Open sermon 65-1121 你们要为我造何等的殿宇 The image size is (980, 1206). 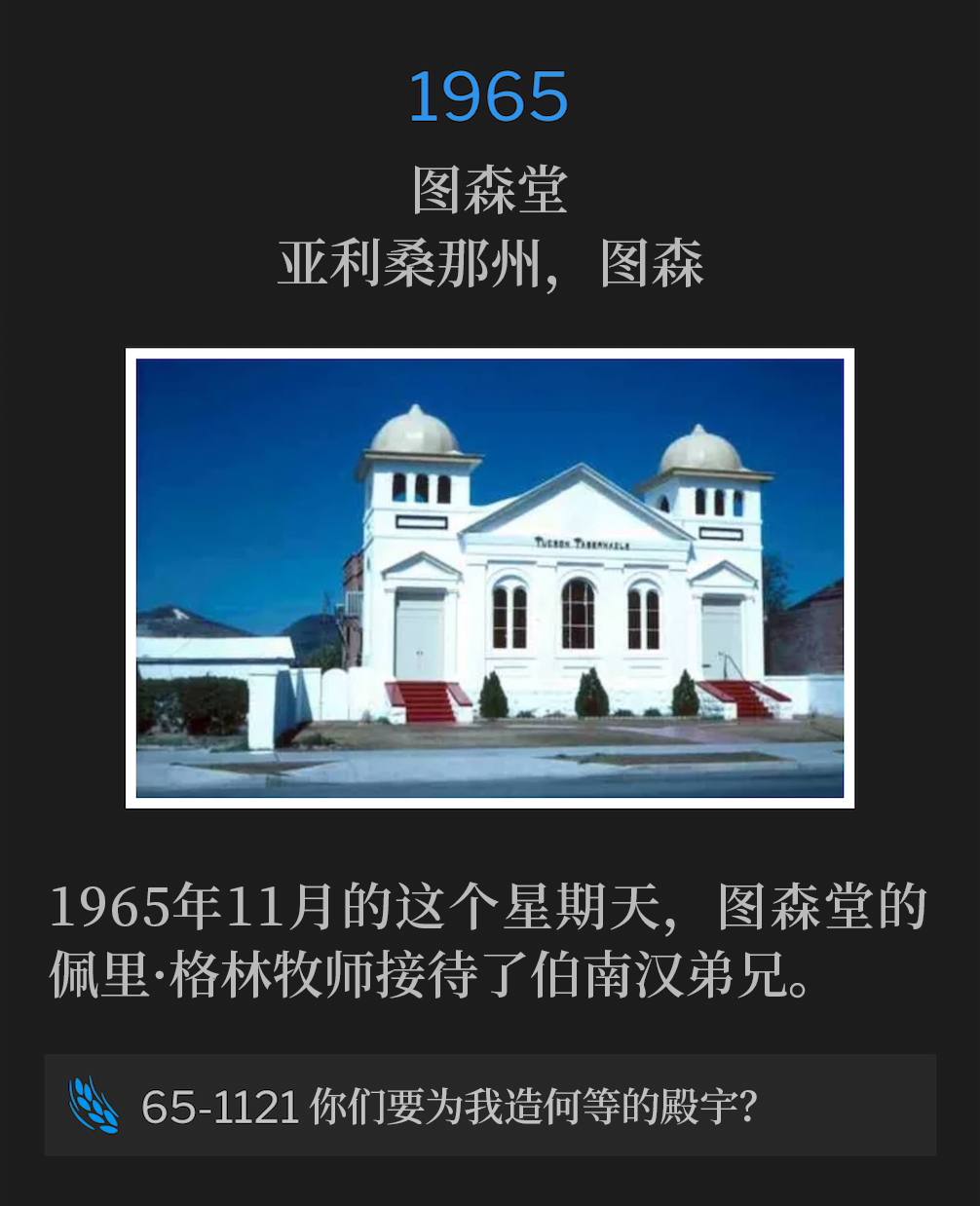tap(489, 1106)
